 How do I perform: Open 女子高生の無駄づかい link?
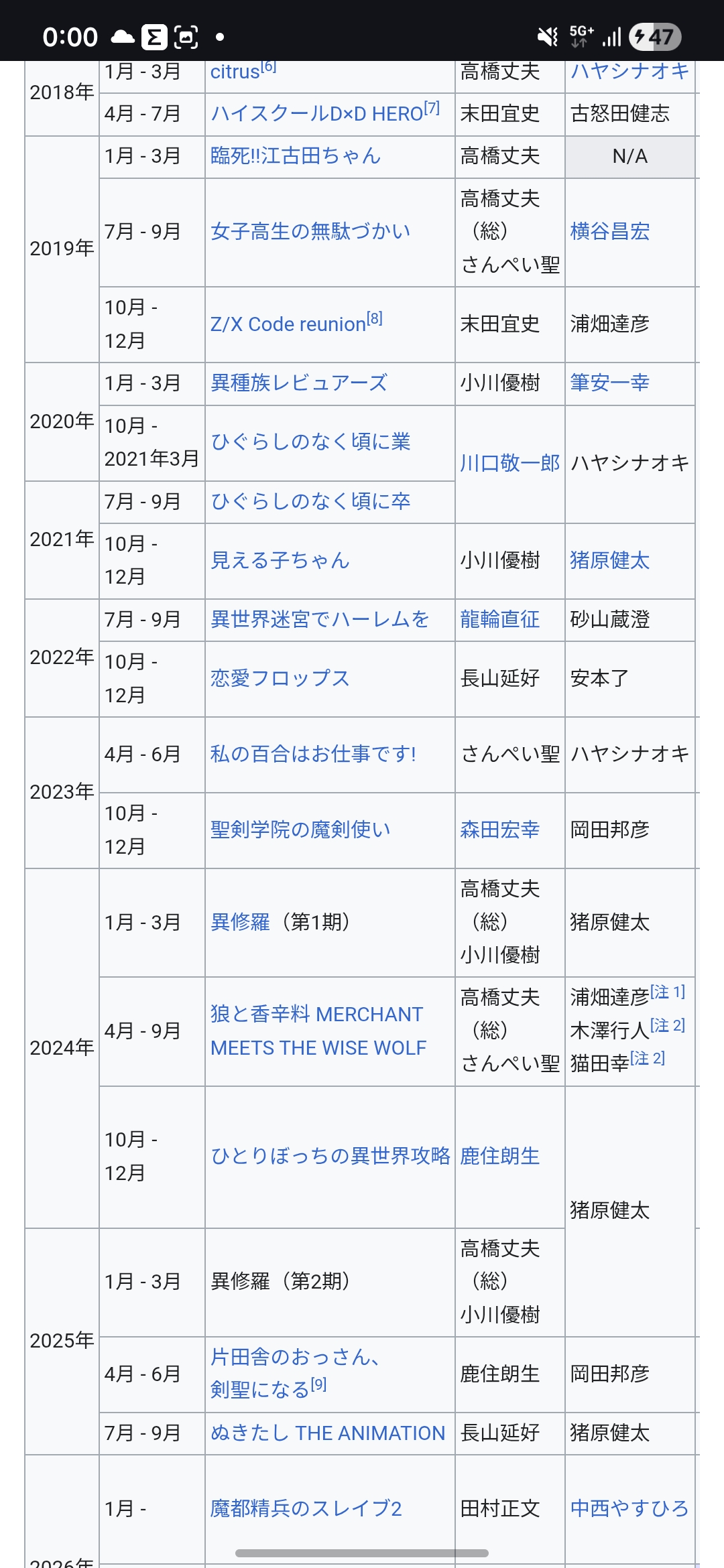(x=310, y=232)
